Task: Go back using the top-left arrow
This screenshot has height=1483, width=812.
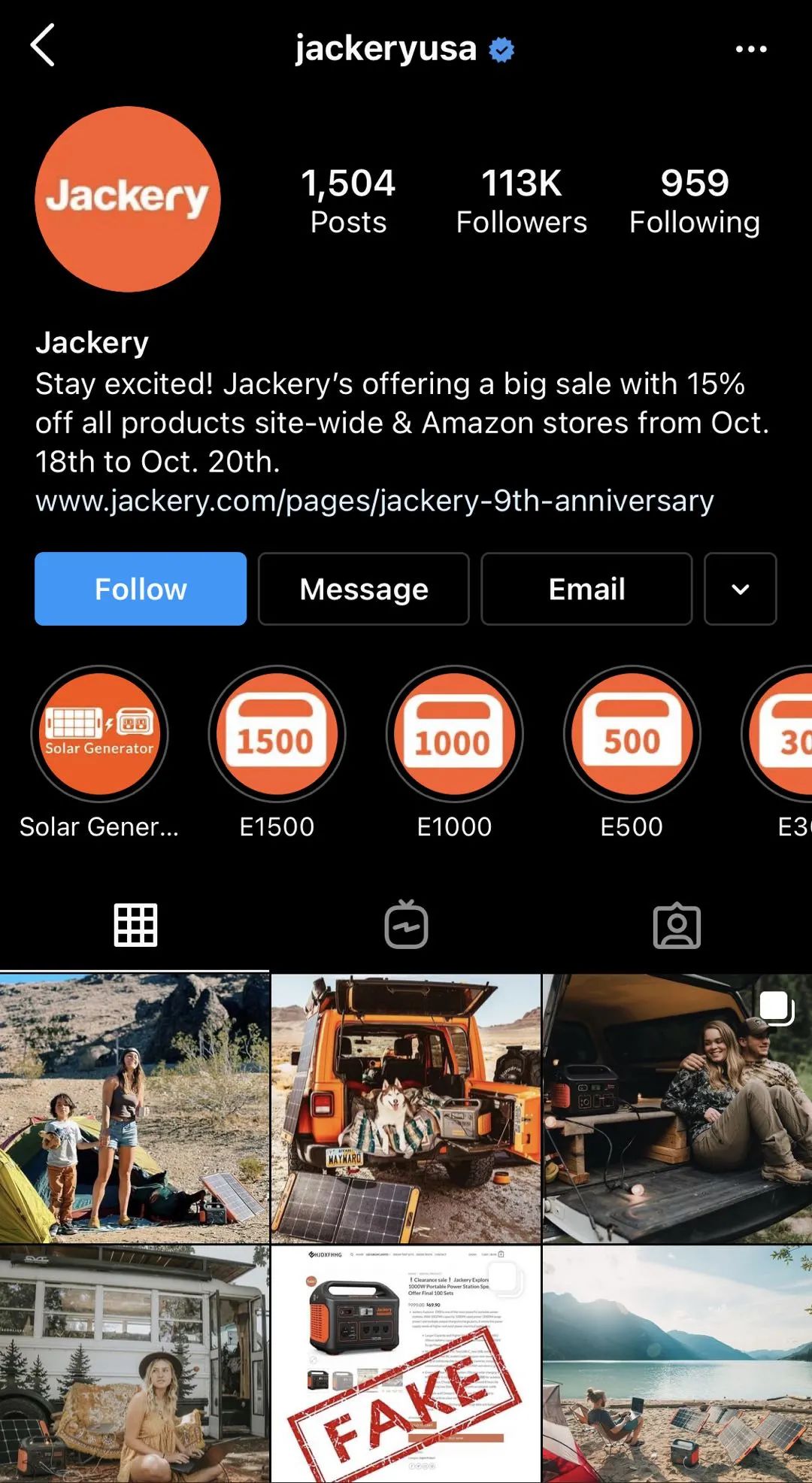Action: click(x=43, y=46)
